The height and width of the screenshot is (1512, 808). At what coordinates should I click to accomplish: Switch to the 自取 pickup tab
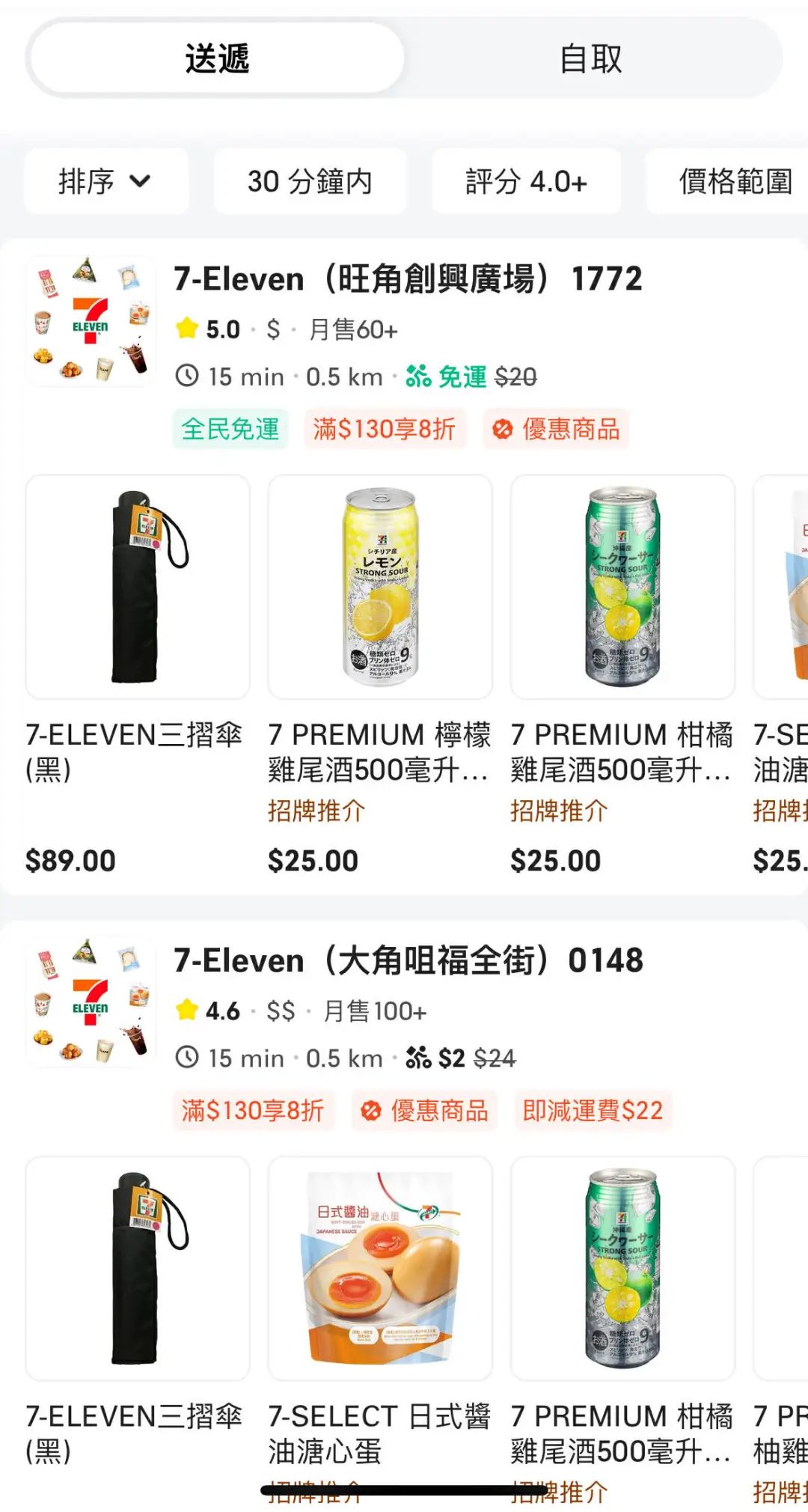click(x=591, y=58)
